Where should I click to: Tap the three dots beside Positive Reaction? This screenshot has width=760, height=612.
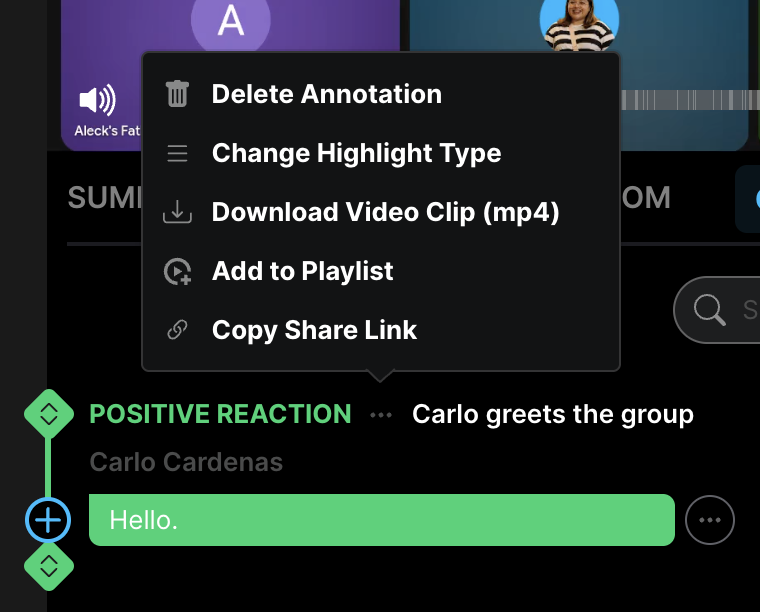381,415
